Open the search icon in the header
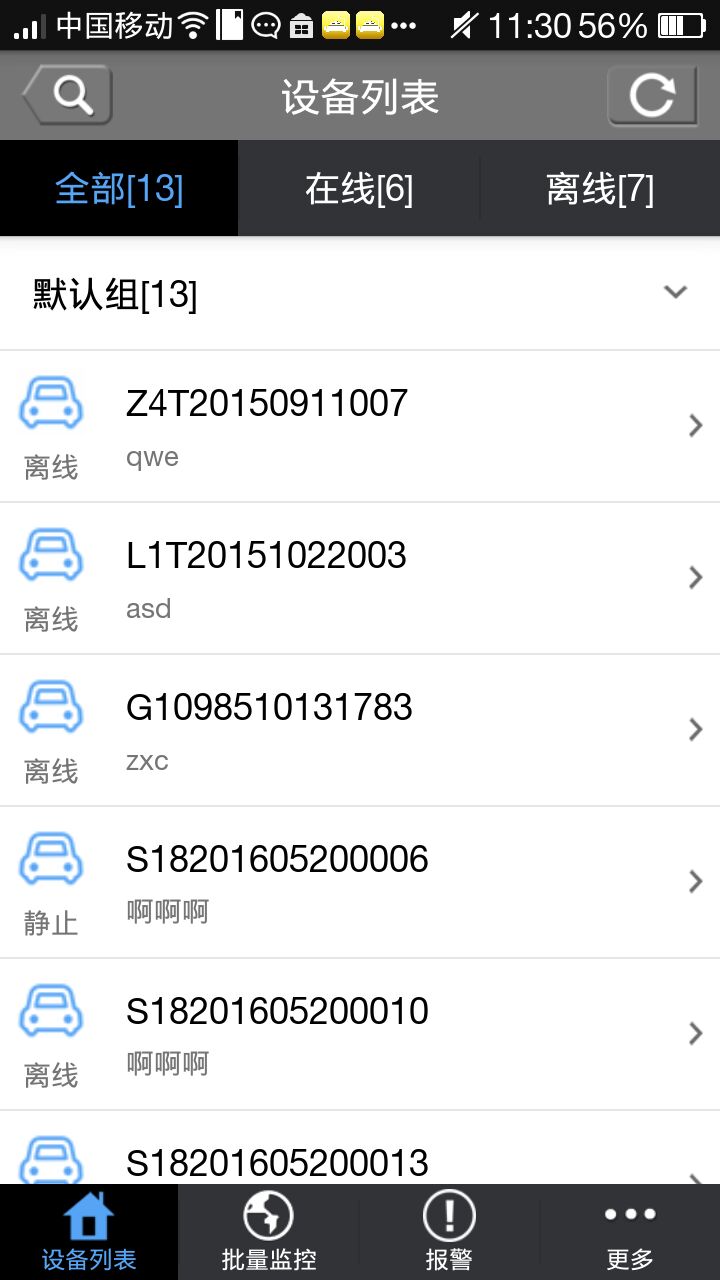 click(x=68, y=96)
